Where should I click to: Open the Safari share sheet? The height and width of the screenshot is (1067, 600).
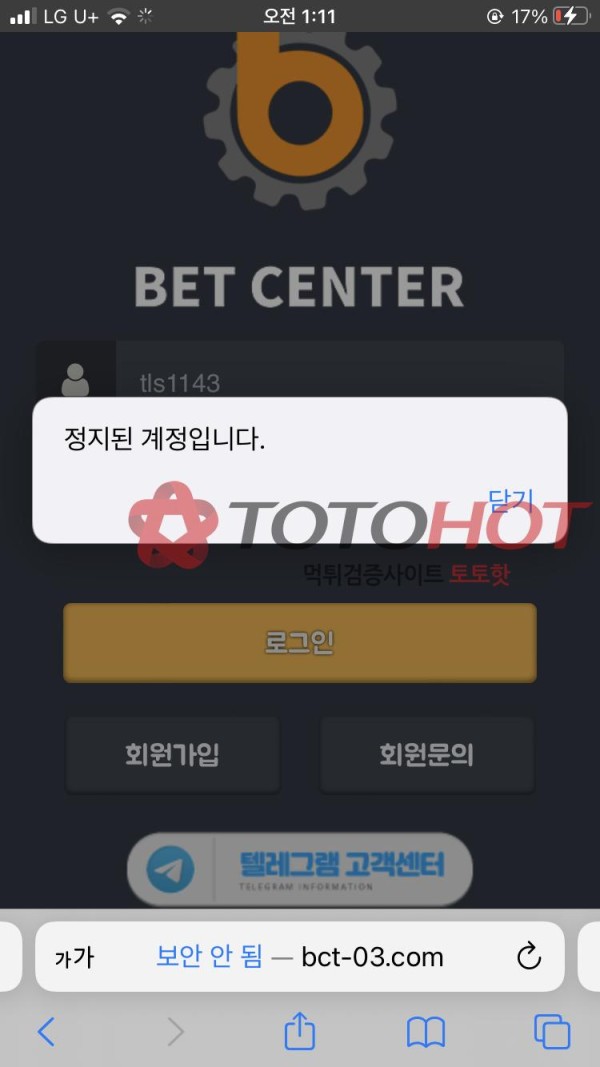(299, 1031)
